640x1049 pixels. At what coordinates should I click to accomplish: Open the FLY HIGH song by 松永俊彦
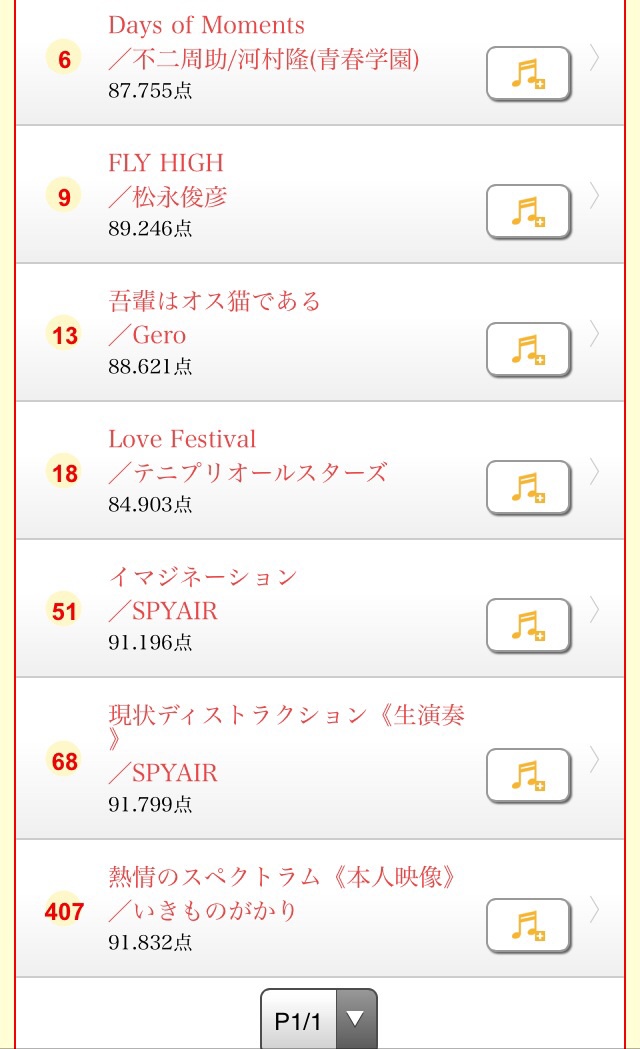[264, 195]
